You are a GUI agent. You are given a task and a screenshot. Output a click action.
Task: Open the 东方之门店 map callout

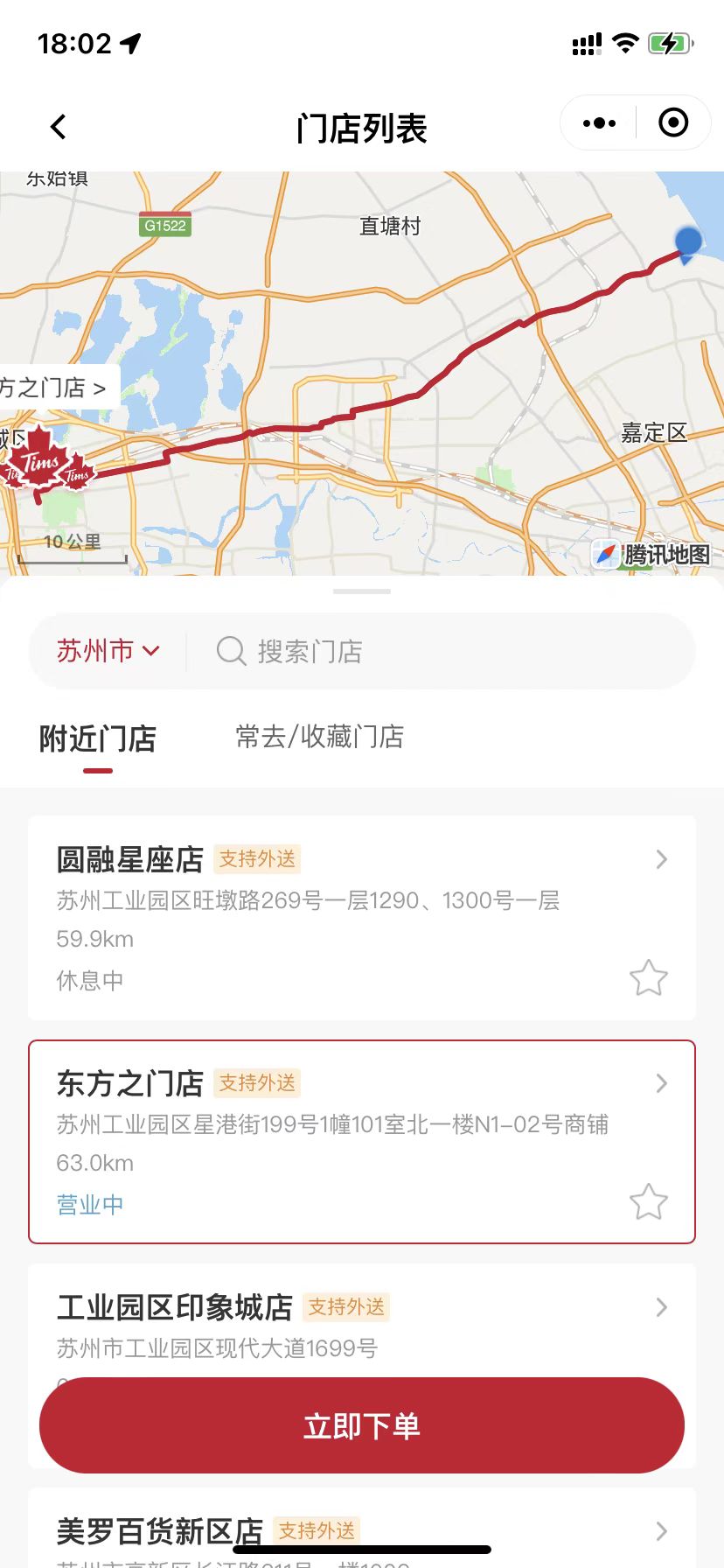tap(54, 387)
